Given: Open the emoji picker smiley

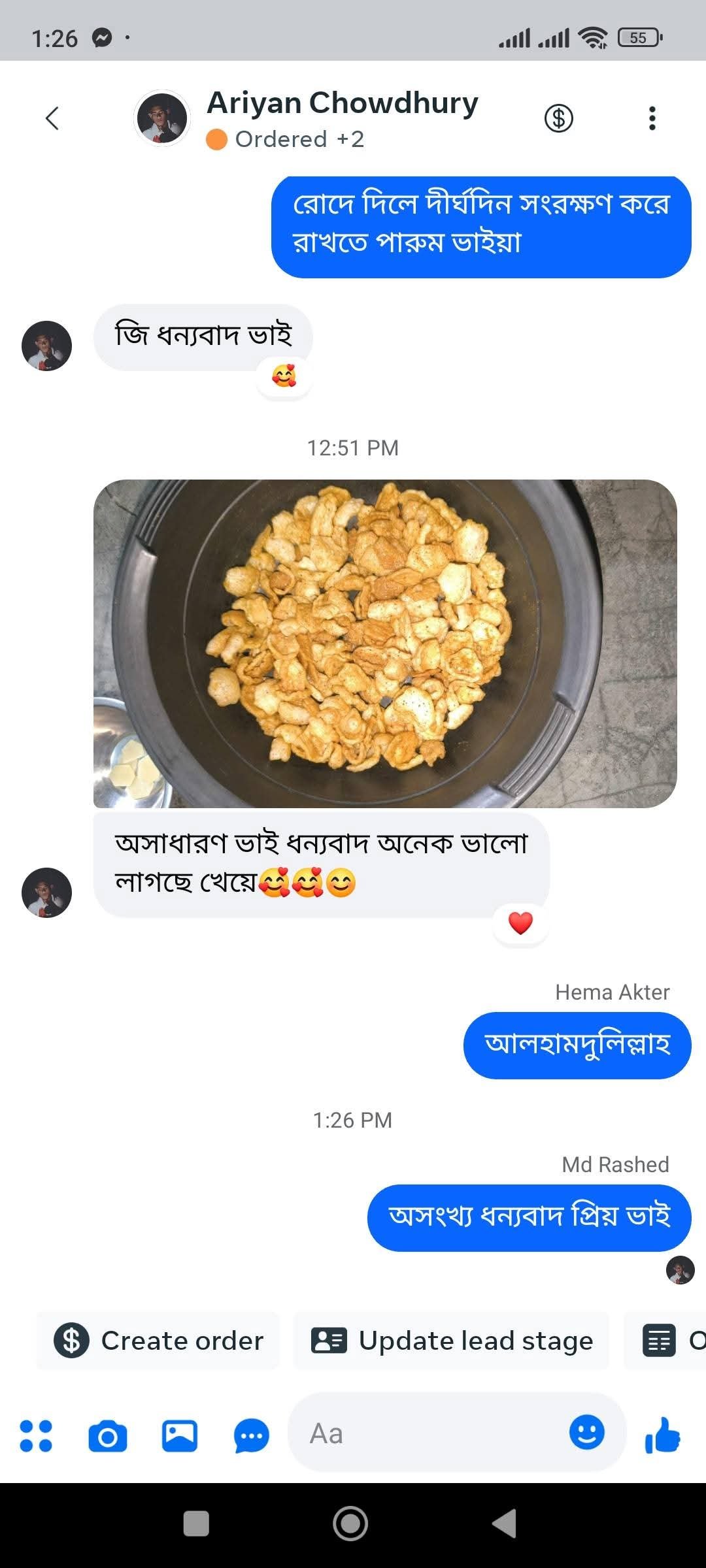Looking at the screenshot, I should pos(586,1433).
